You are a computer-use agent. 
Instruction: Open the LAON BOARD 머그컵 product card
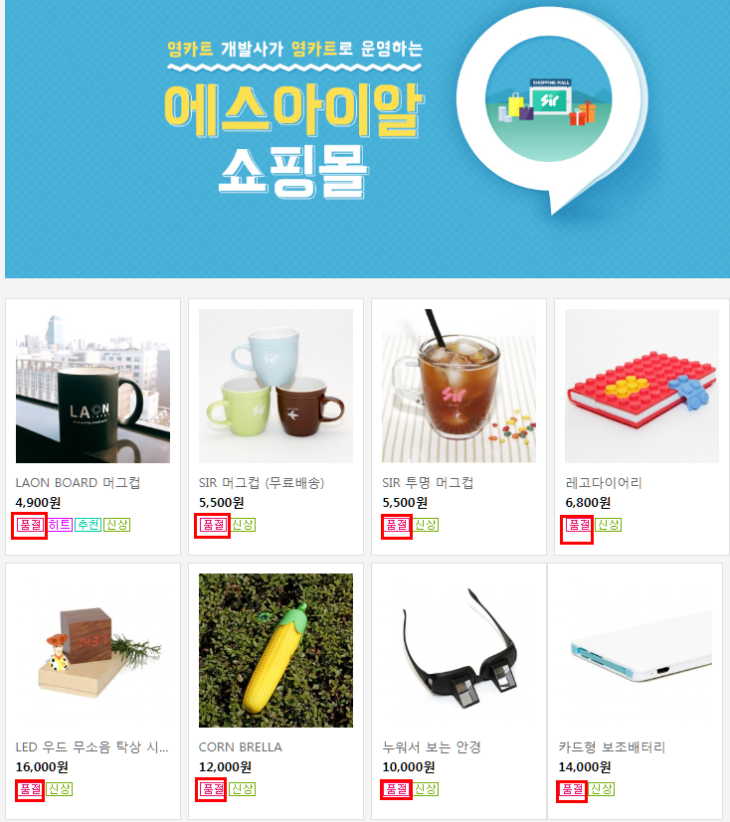[x=92, y=386]
